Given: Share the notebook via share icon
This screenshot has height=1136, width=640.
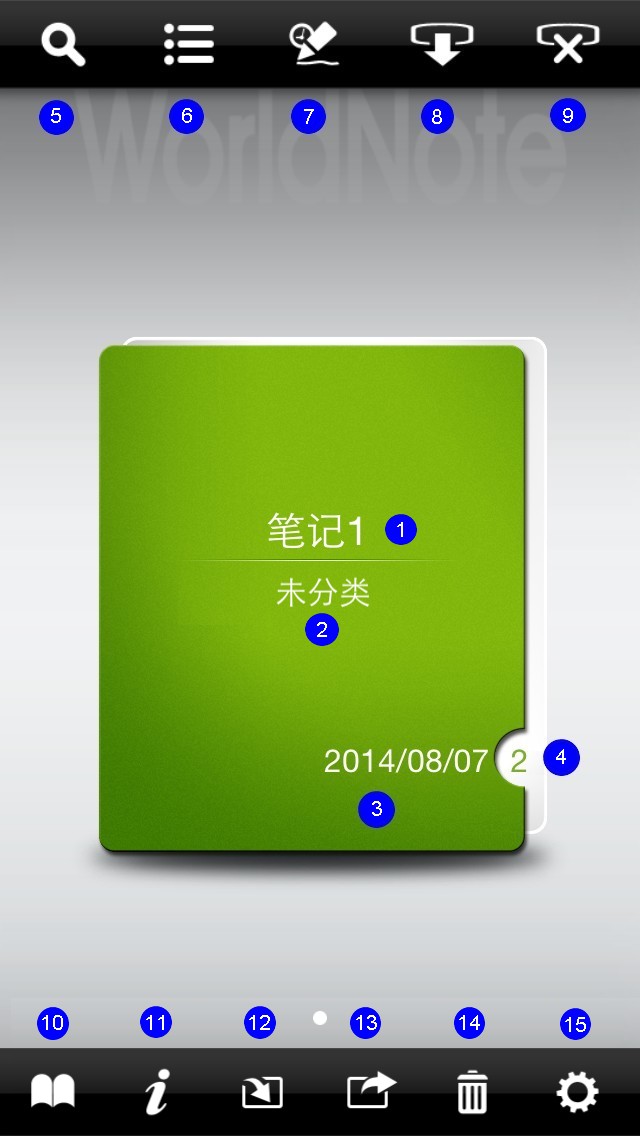Looking at the screenshot, I should [371, 1090].
